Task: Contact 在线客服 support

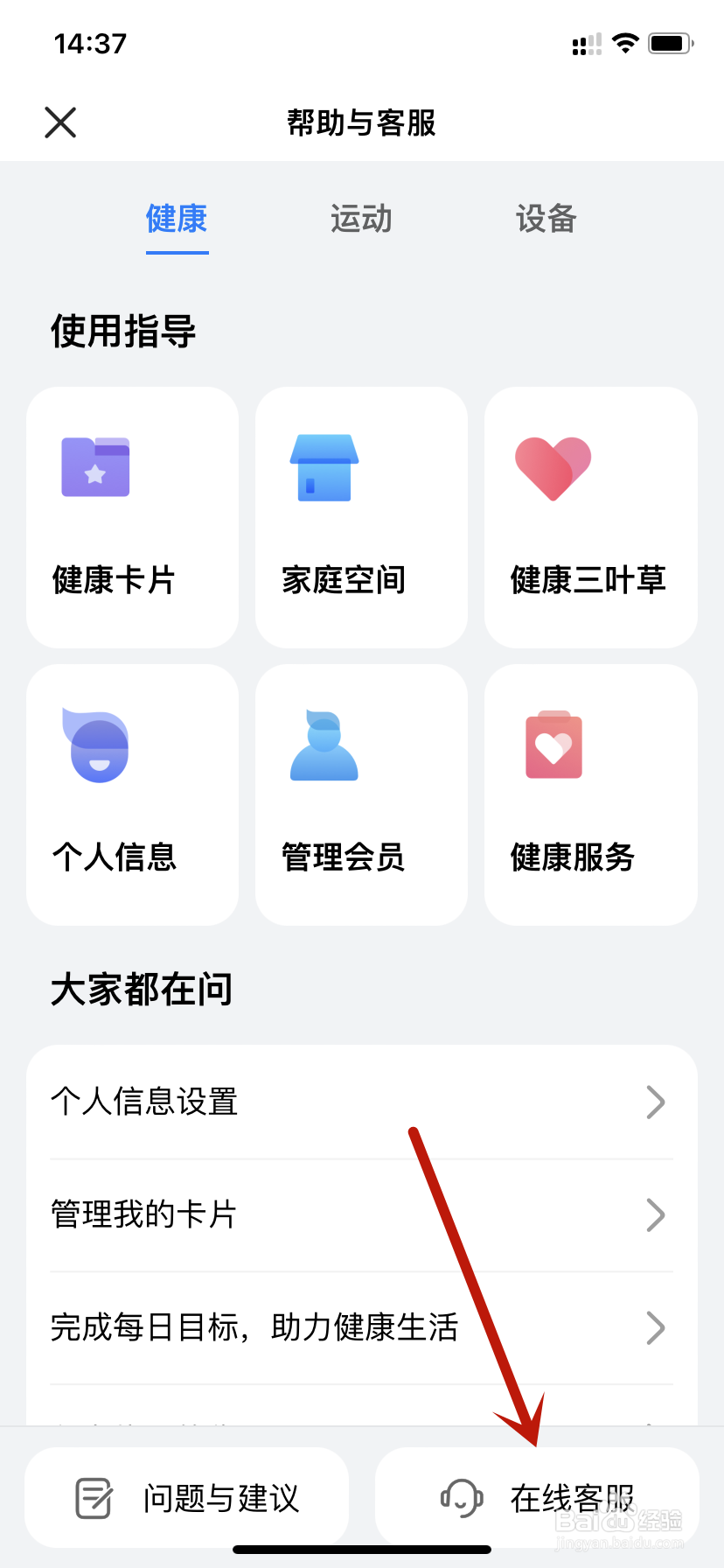Action: coord(537,1498)
